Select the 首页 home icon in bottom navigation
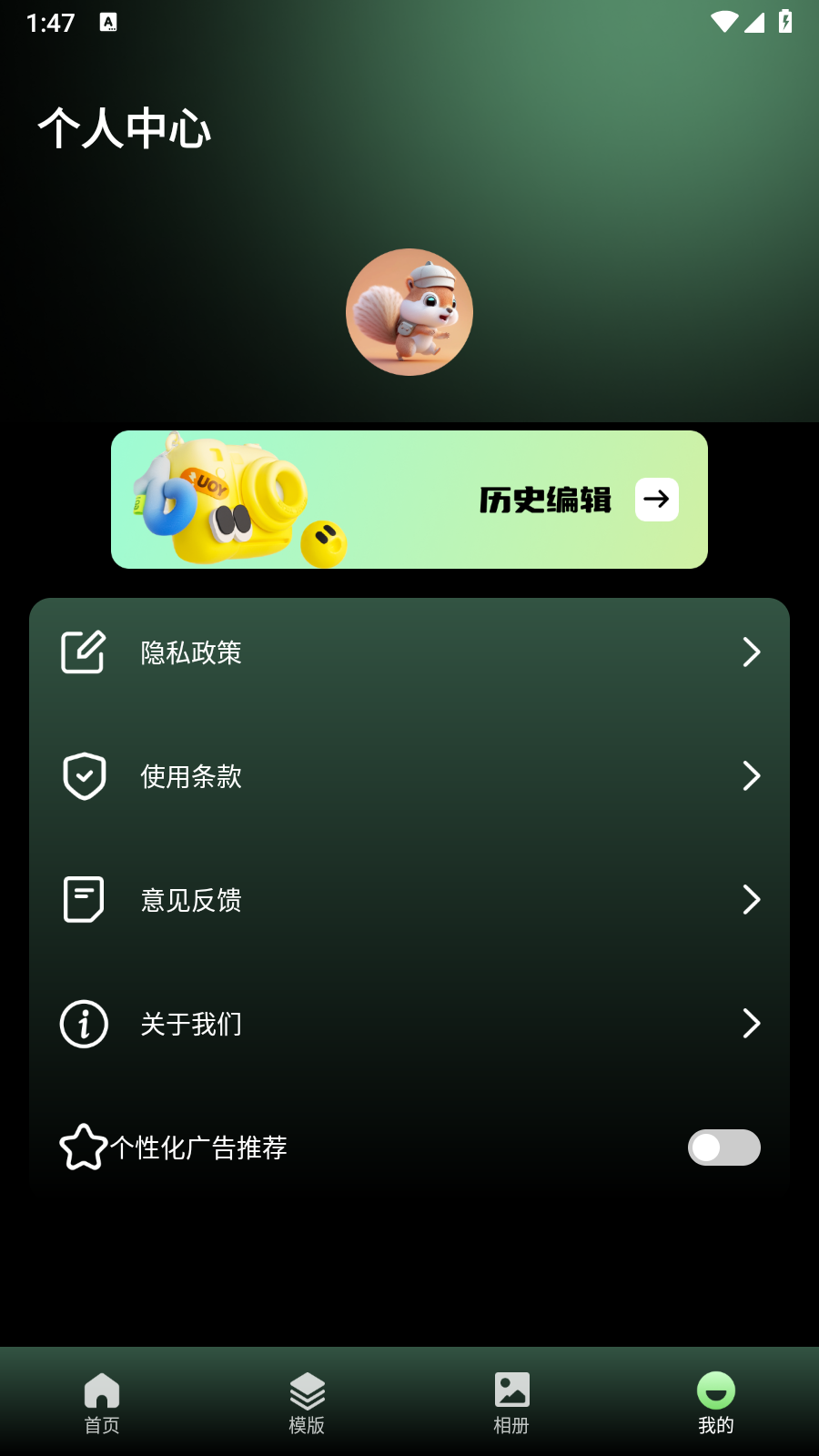This screenshot has width=819, height=1456. click(x=101, y=1390)
